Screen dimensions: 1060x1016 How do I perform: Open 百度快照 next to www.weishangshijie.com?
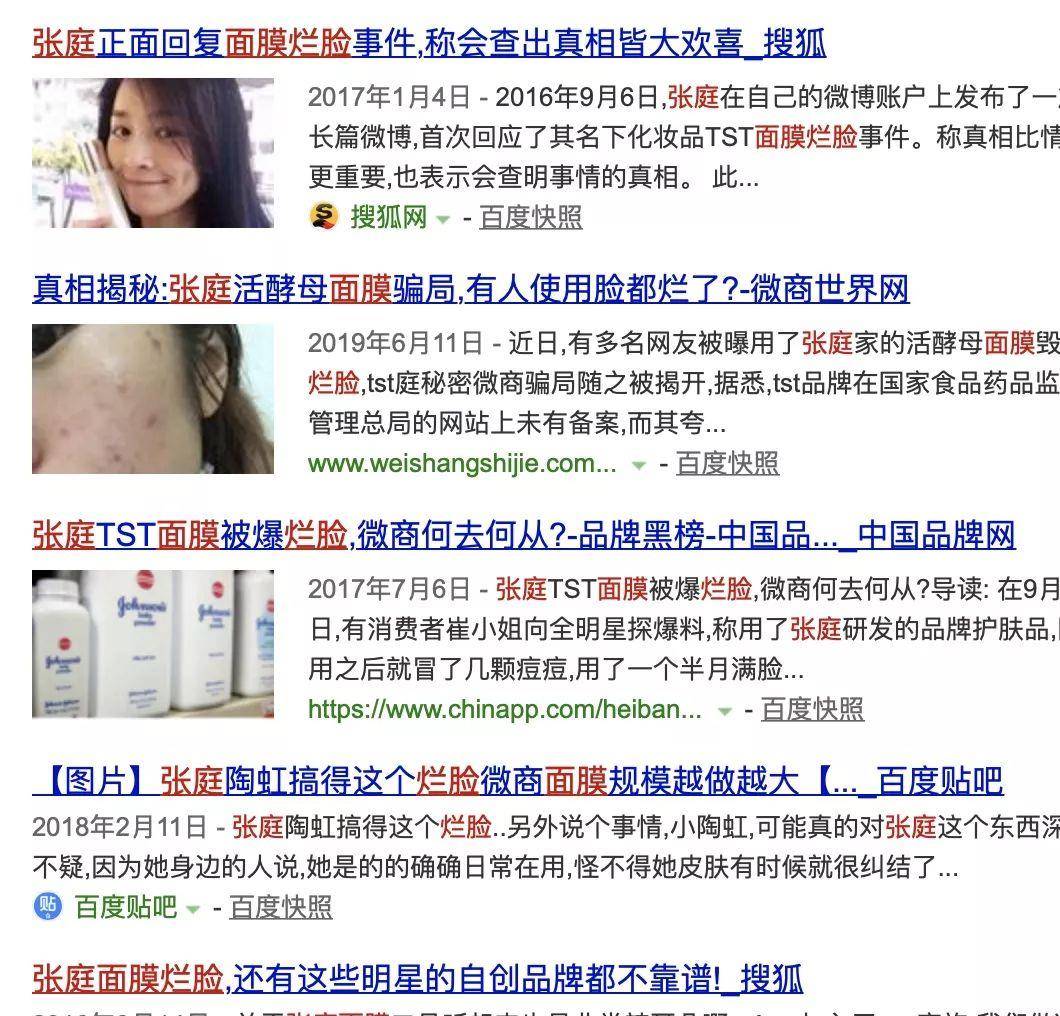(727, 463)
